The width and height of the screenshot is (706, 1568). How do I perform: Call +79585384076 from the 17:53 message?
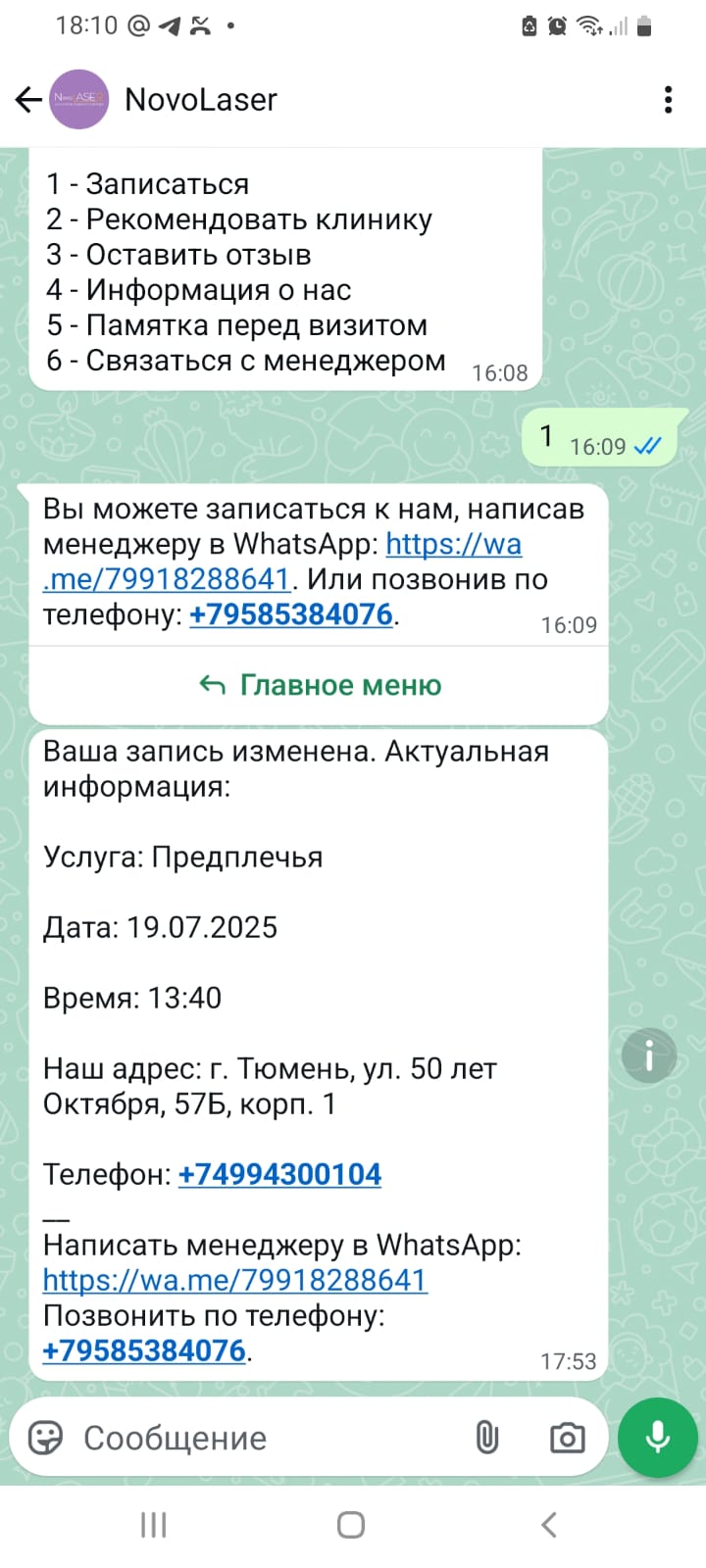[144, 1350]
